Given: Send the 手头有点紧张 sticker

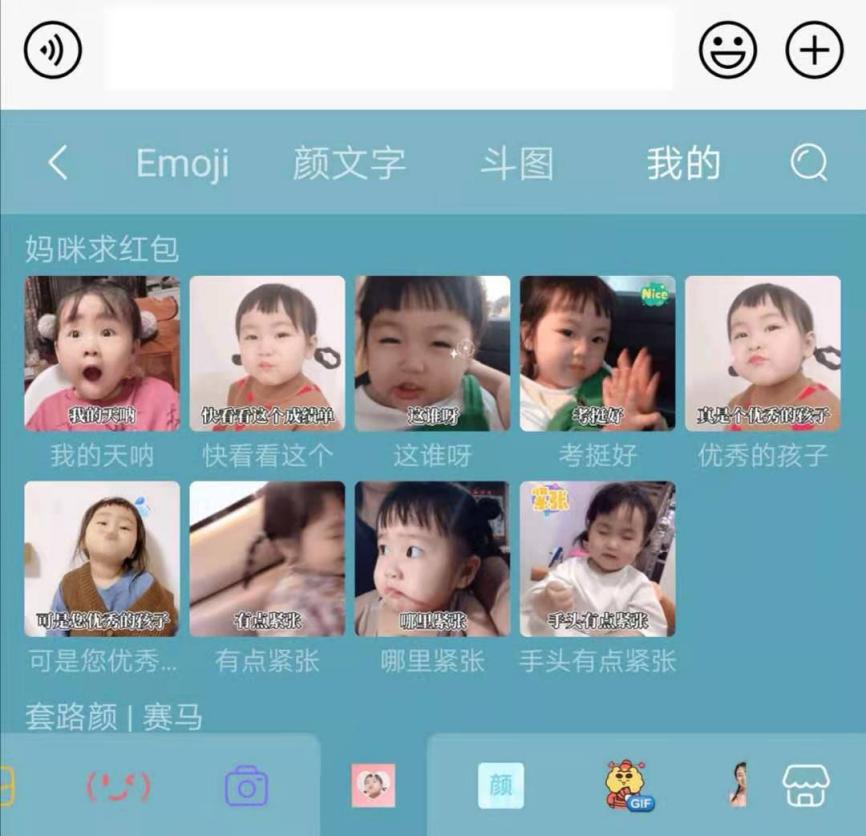Looking at the screenshot, I should click(597, 559).
